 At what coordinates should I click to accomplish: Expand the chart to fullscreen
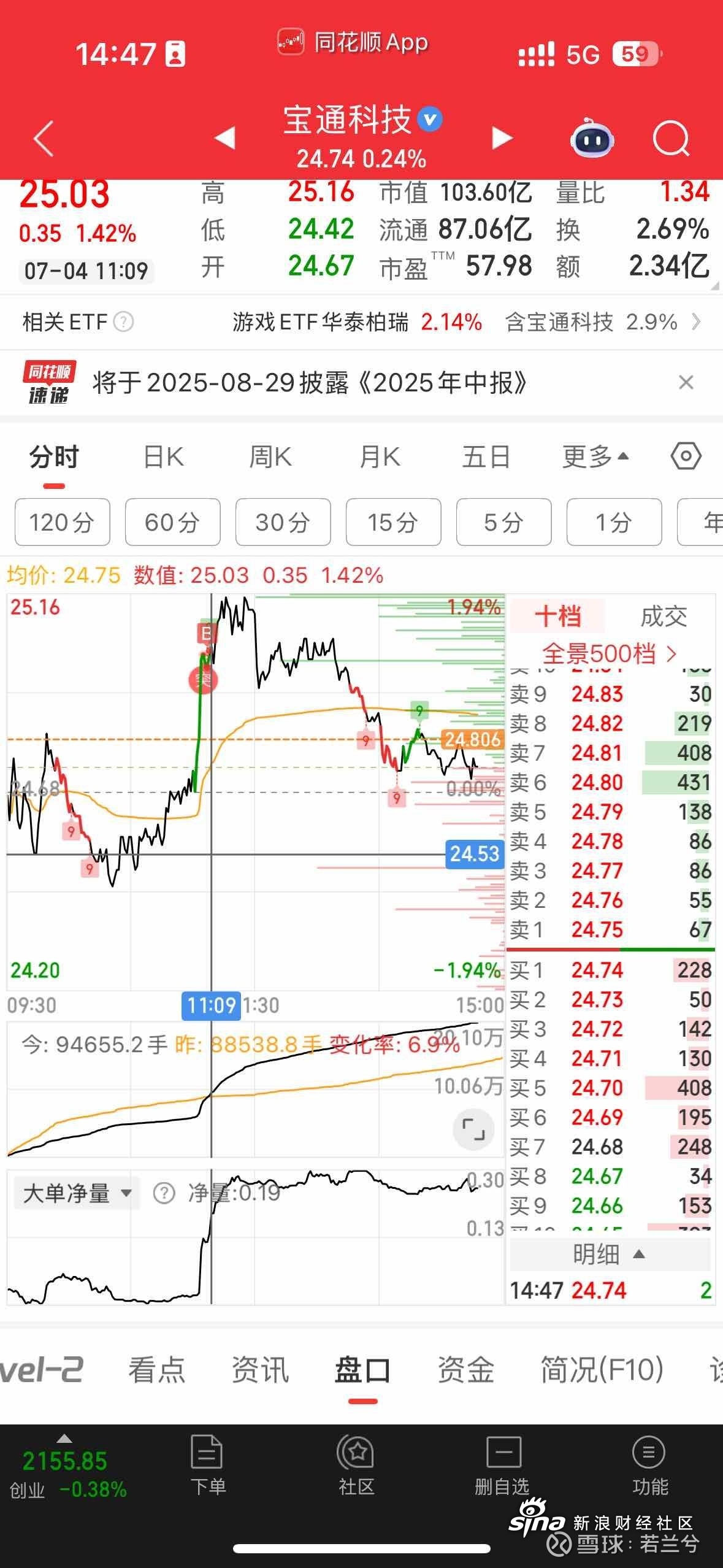tap(473, 1129)
